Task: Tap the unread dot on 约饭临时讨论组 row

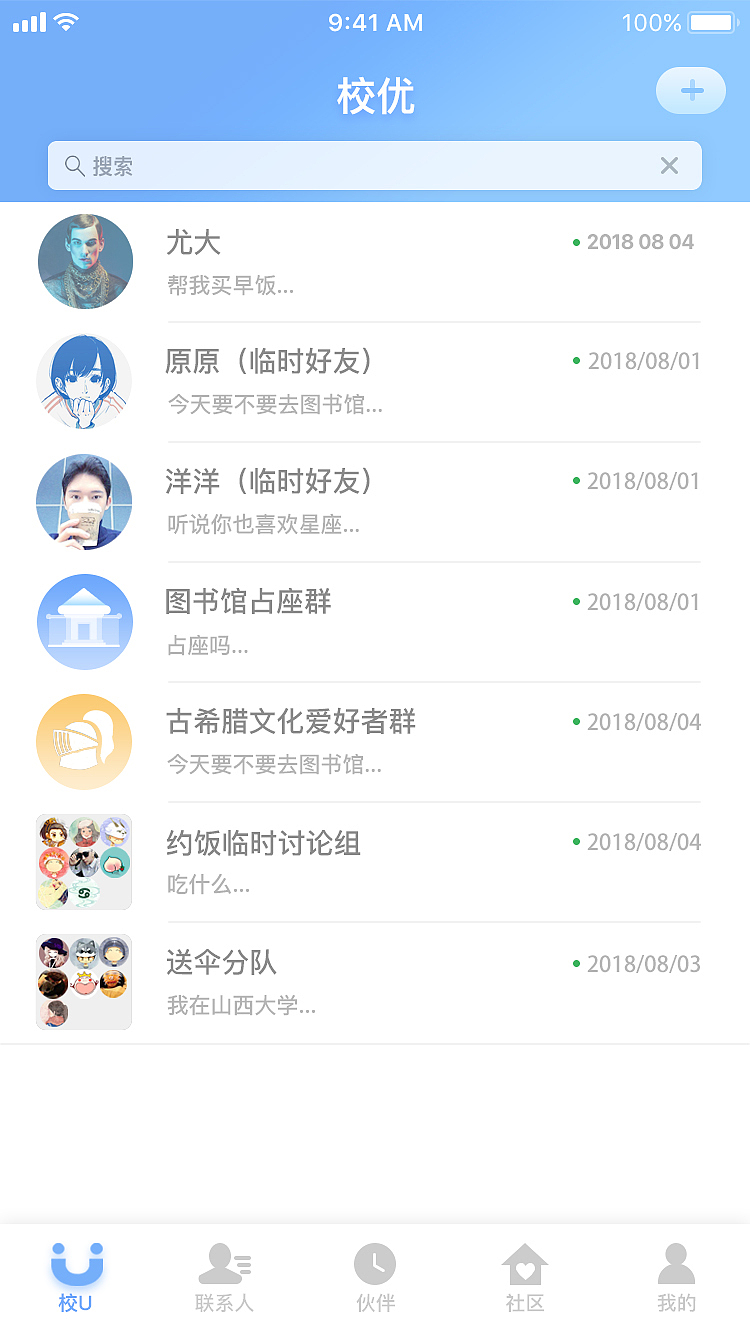Action: [x=575, y=842]
